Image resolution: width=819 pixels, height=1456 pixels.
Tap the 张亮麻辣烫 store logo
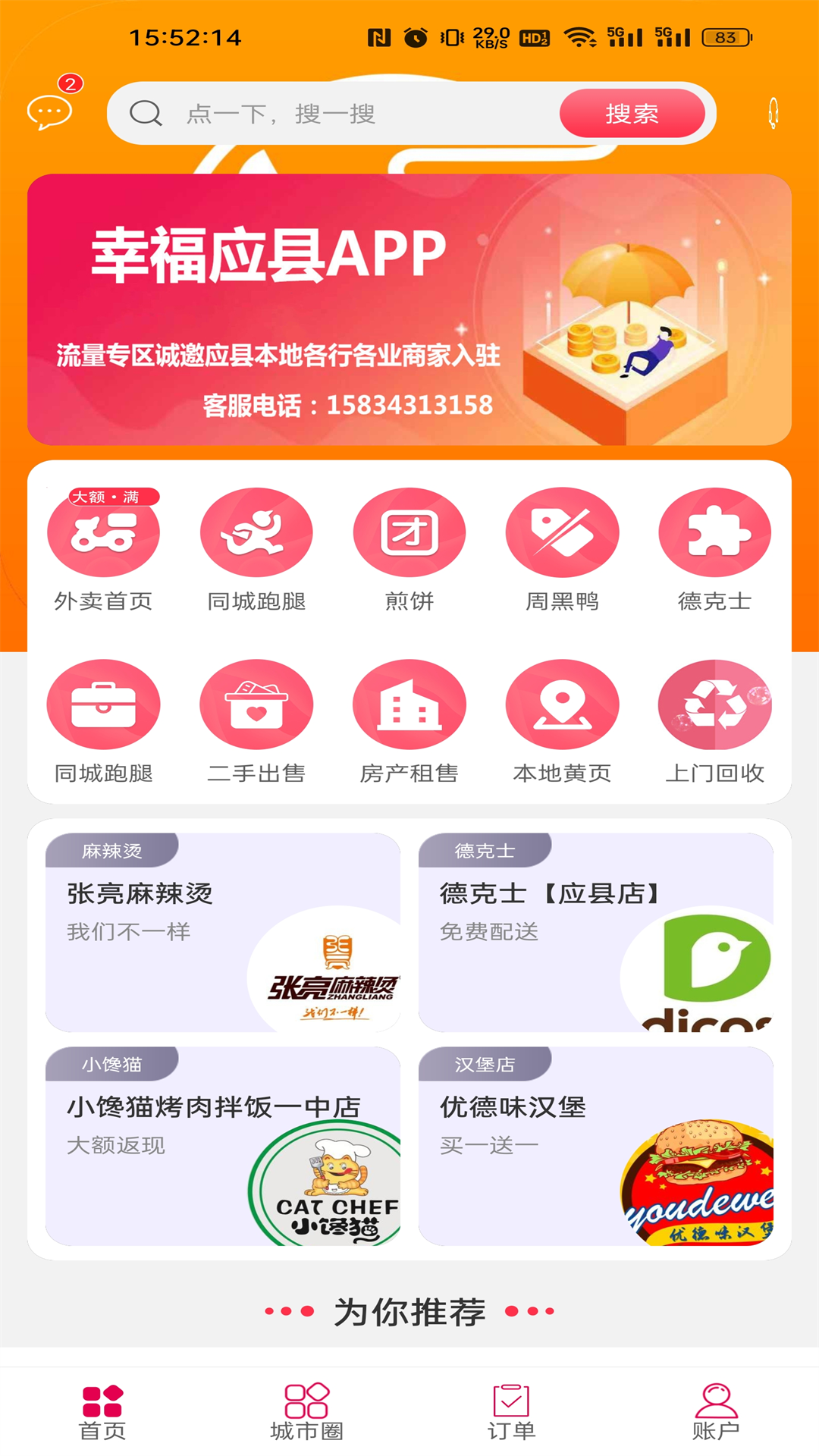tap(330, 978)
